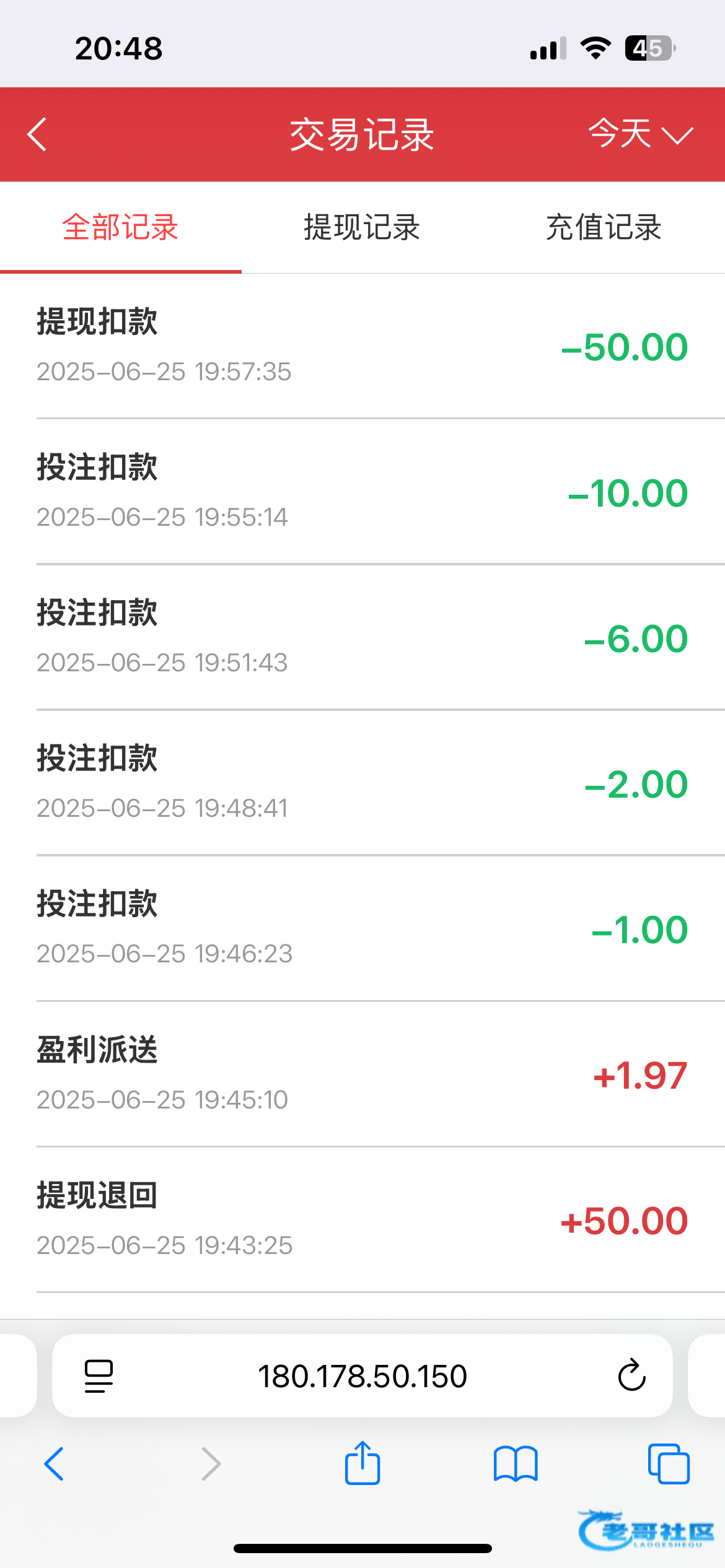Select the 全部记录 tab
The image size is (725, 1568).
click(120, 227)
